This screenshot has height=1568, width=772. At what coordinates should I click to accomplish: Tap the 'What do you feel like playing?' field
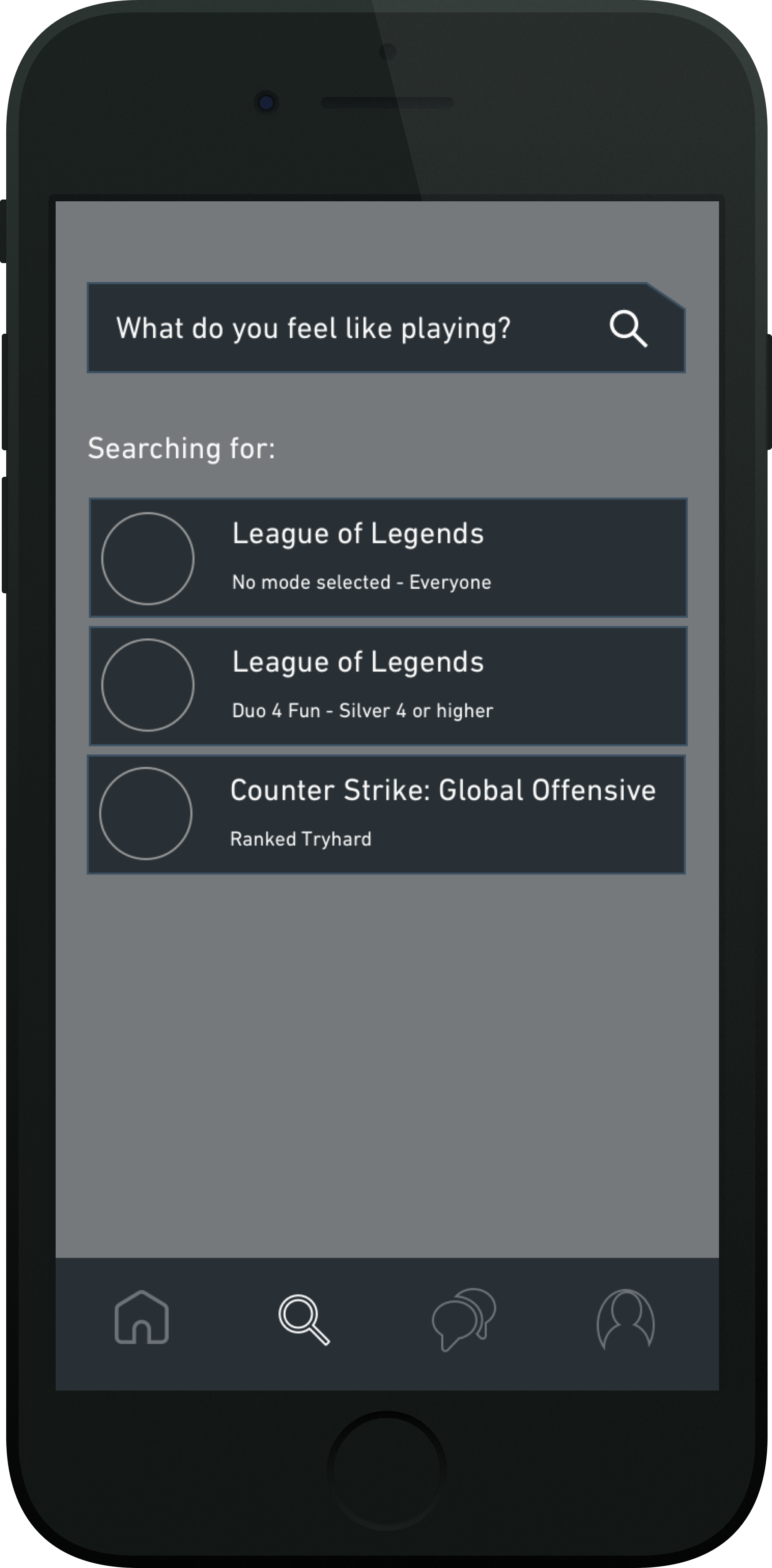tap(341, 329)
